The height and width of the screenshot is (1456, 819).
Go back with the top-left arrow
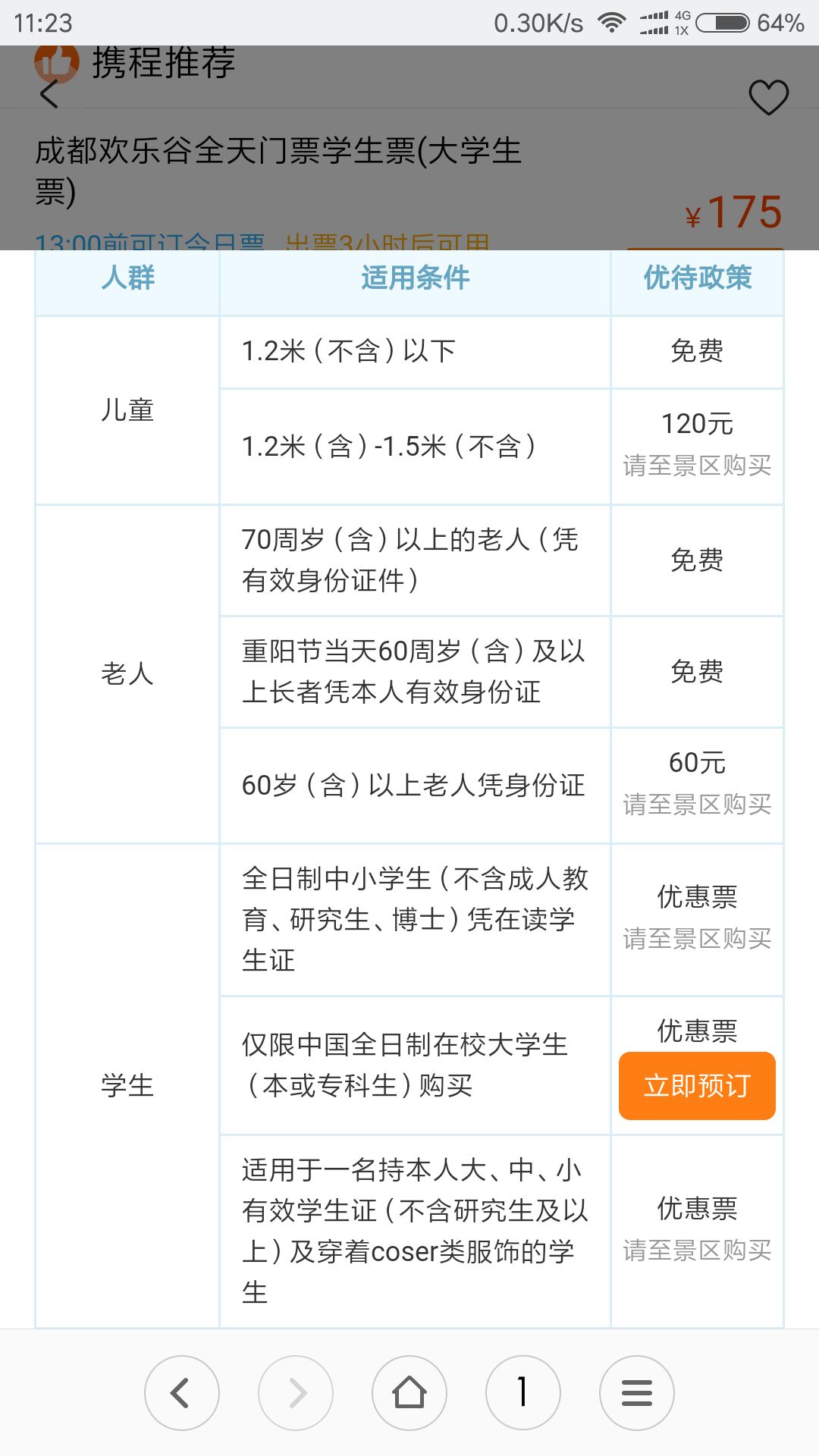coord(49,94)
